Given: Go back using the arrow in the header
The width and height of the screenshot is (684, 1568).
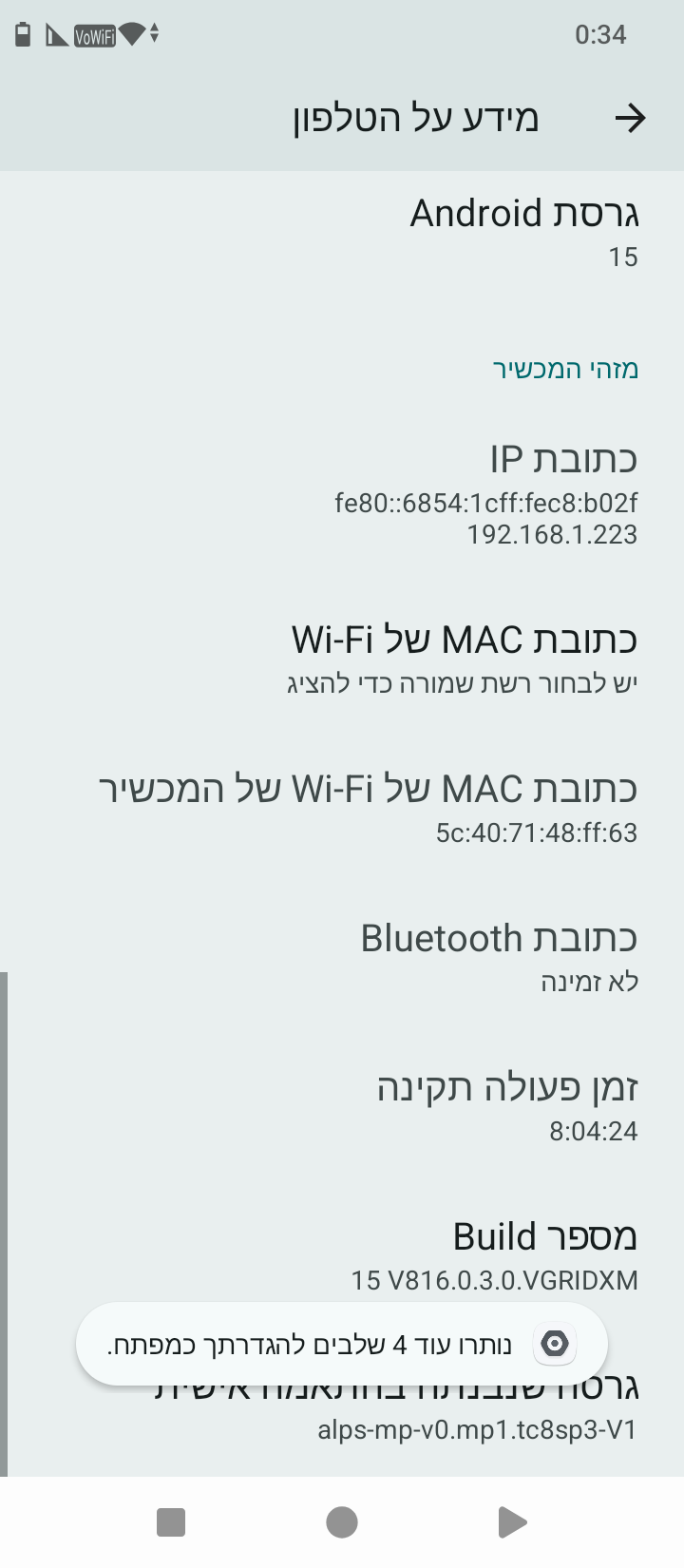Looking at the screenshot, I should coord(630,119).
